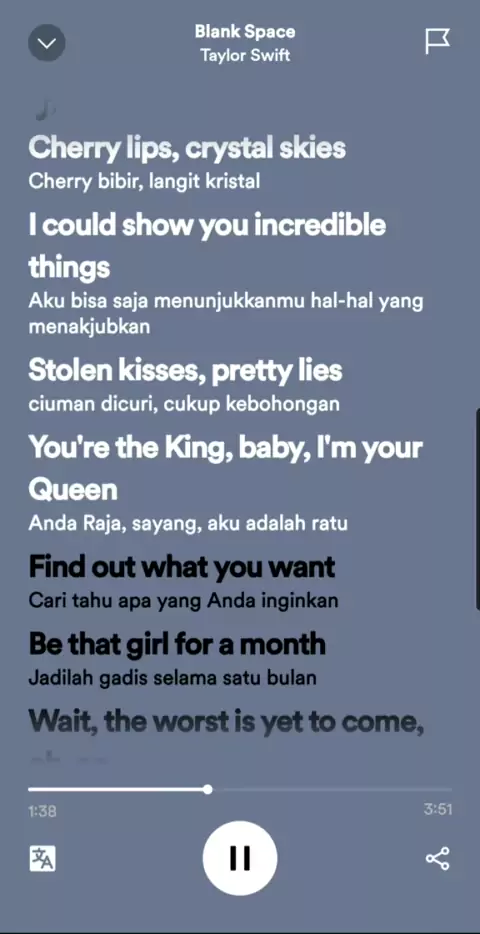The width and height of the screenshot is (480, 934).
Task: Collapse the lyrics view with down chevron
Action: 46,43
